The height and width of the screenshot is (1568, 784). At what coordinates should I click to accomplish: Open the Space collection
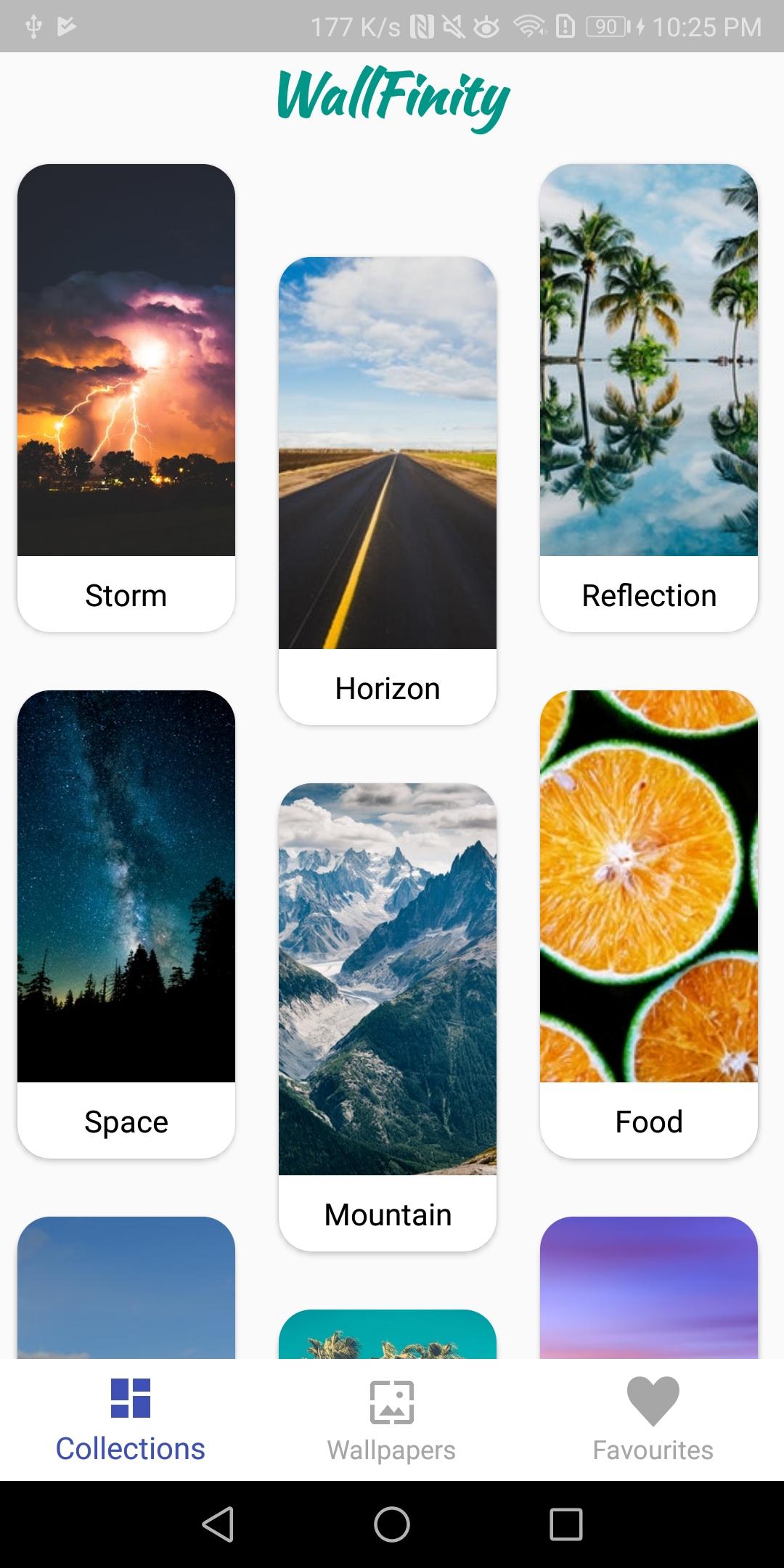[126, 923]
